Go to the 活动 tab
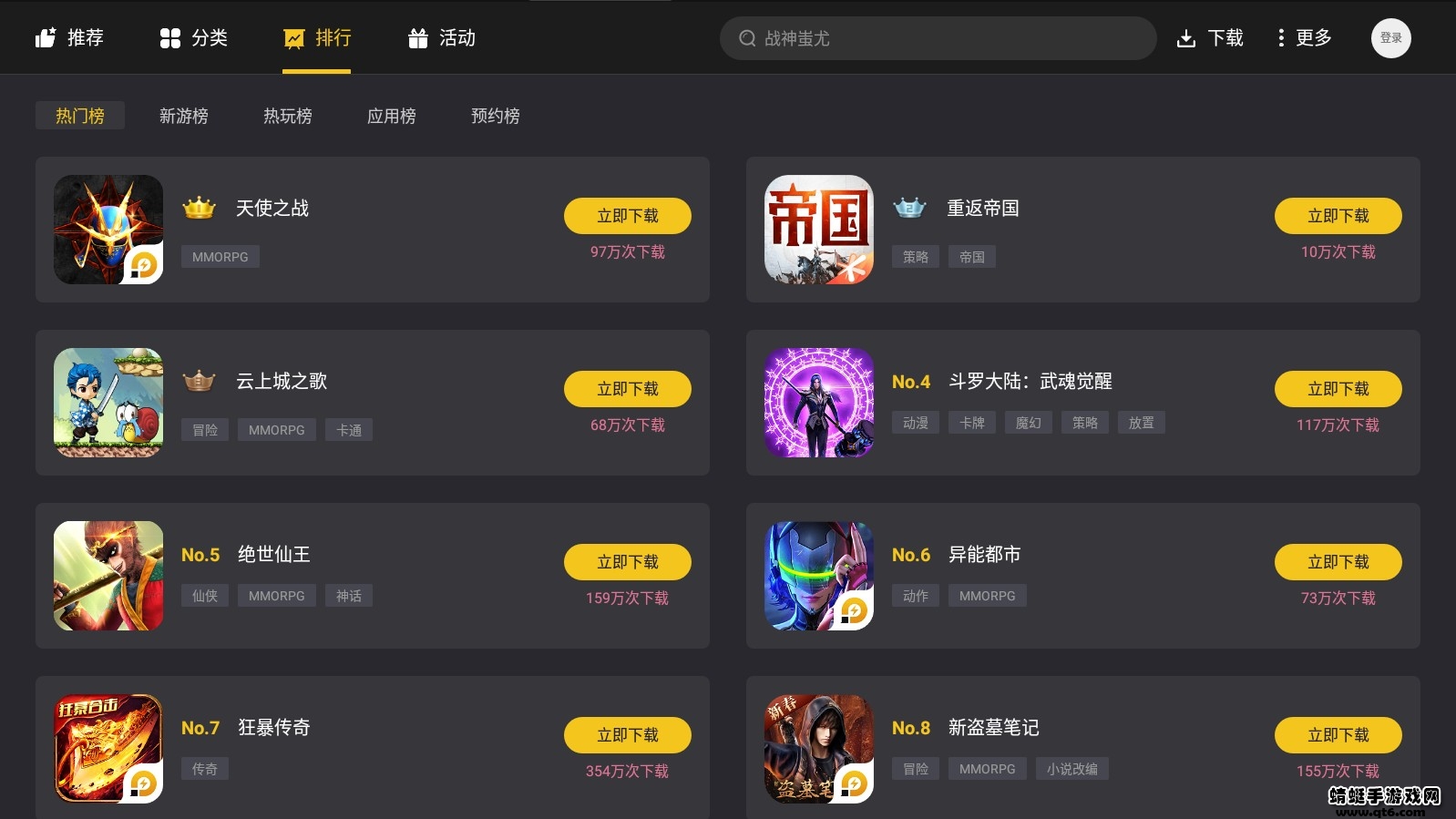 coord(442,38)
